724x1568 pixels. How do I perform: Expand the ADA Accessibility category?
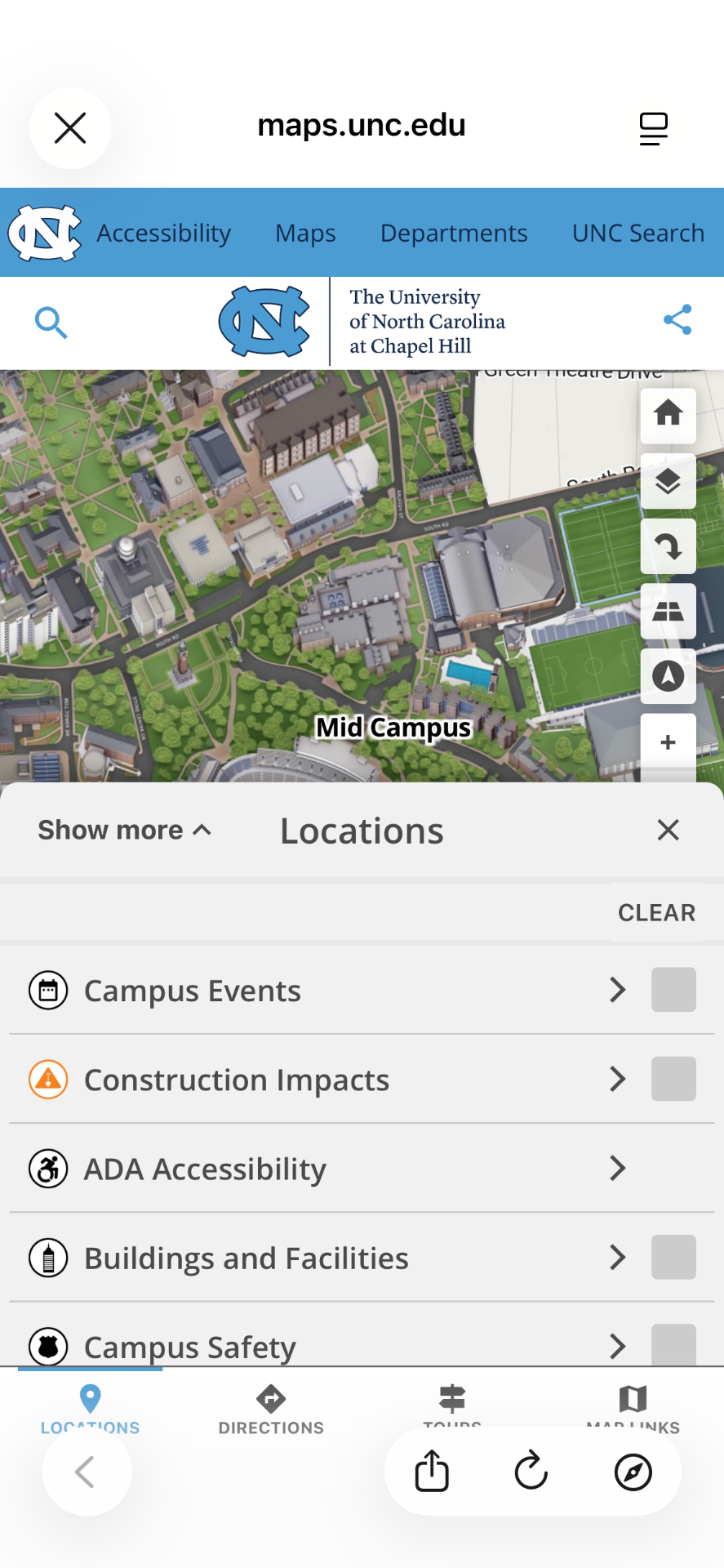[x=618, y=1169]
